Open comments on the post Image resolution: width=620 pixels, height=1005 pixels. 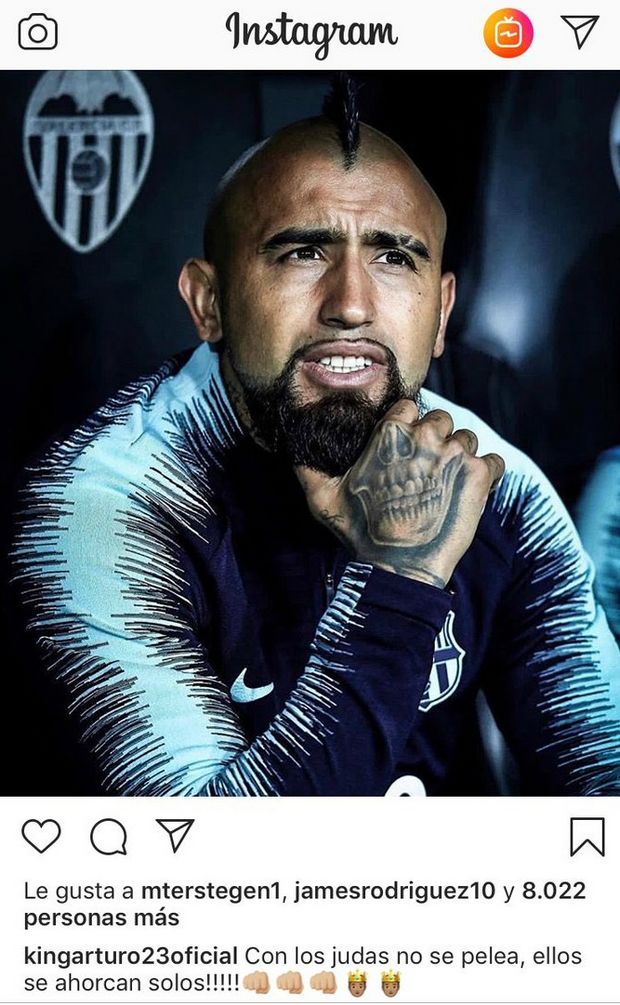pos(108,837)
